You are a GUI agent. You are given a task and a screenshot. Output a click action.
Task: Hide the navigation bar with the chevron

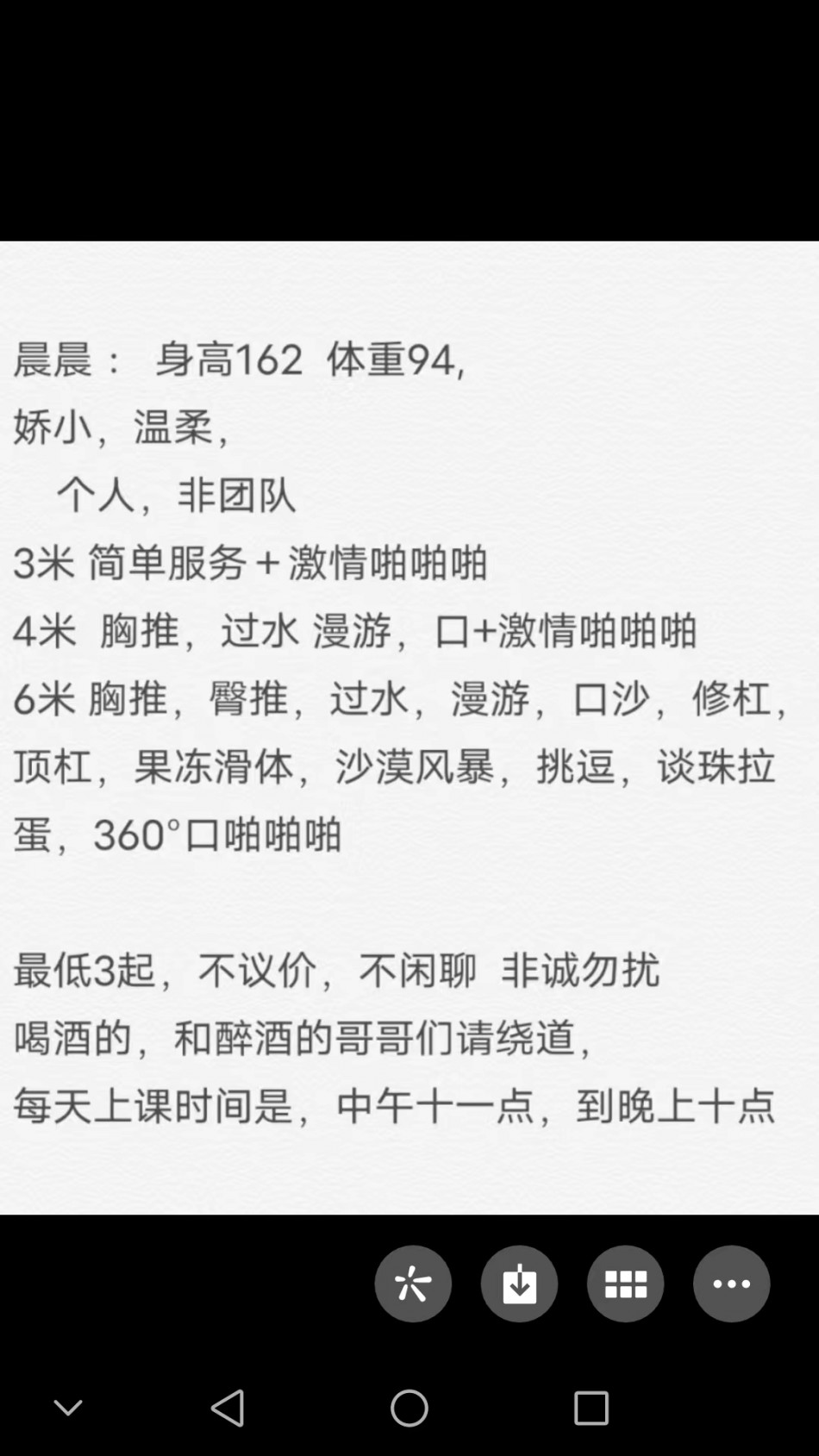coord(68,1409)
